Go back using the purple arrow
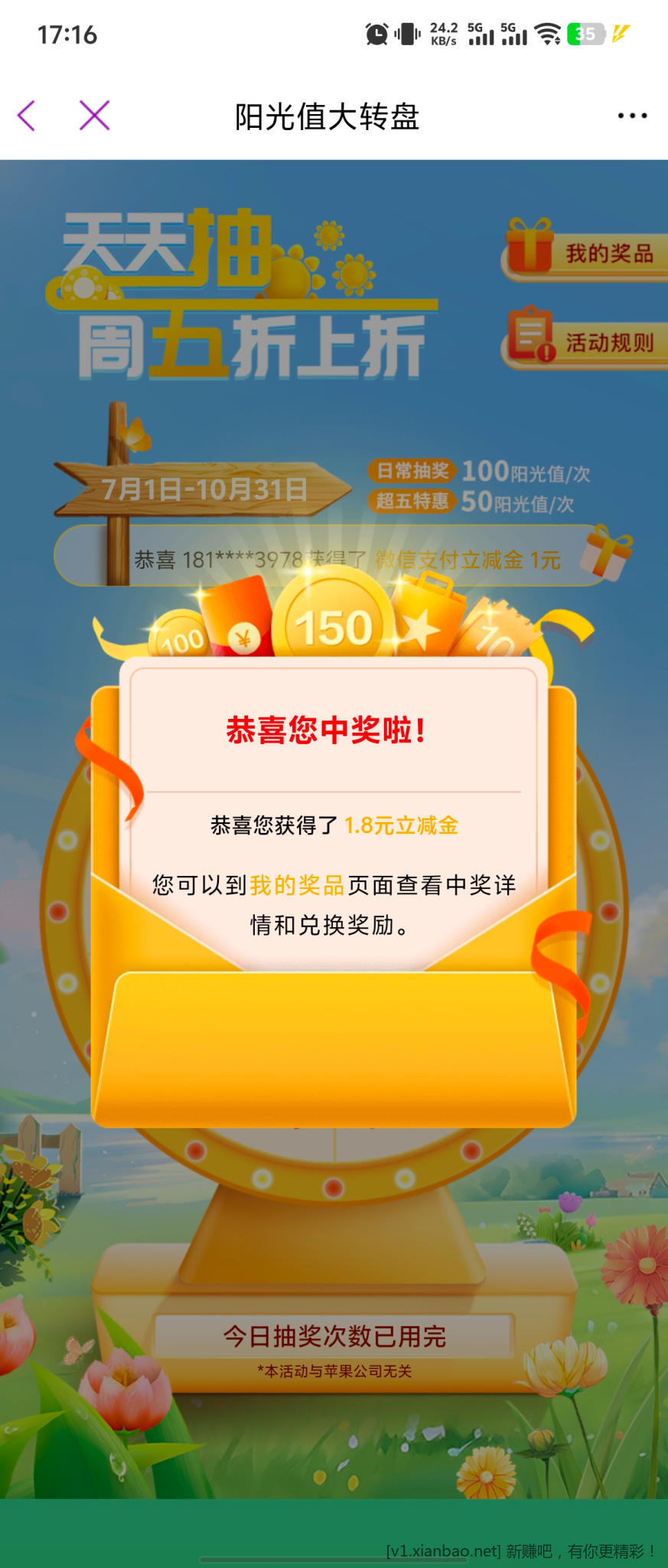The height and width of the screenshot is (1568, 668). (x=27, y=116)
